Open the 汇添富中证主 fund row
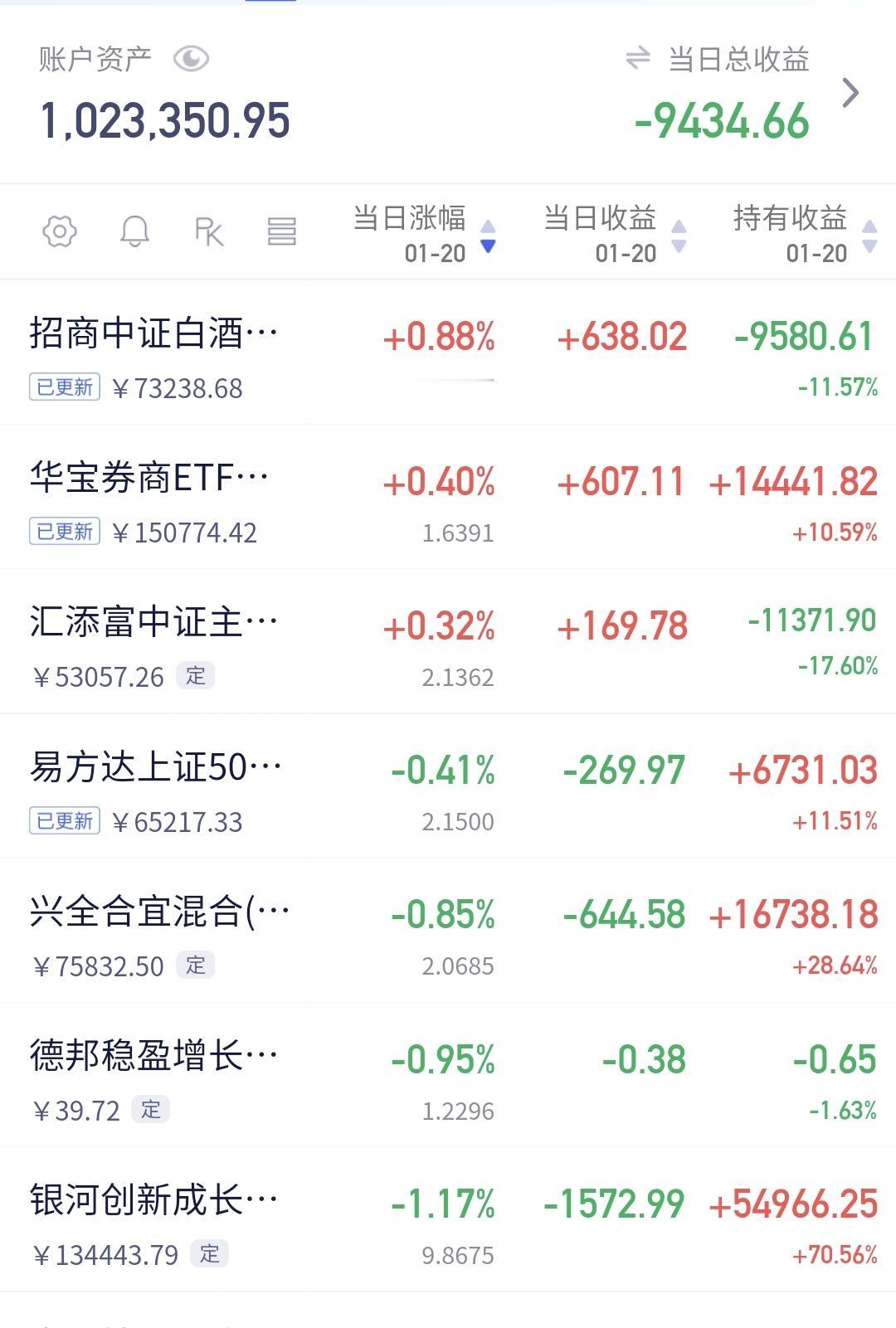This screenshot has width=896, height=1328. (448, 642)
